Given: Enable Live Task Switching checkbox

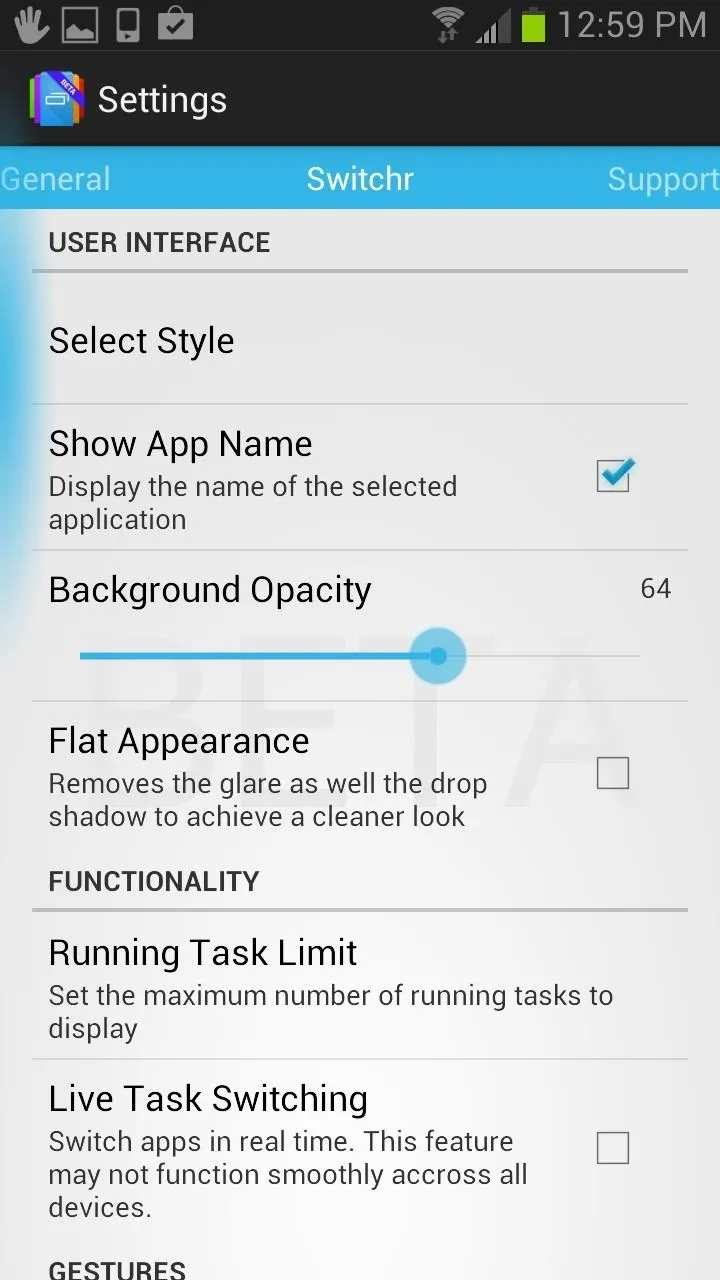Looking at the screenshot, I should 613,1148.
